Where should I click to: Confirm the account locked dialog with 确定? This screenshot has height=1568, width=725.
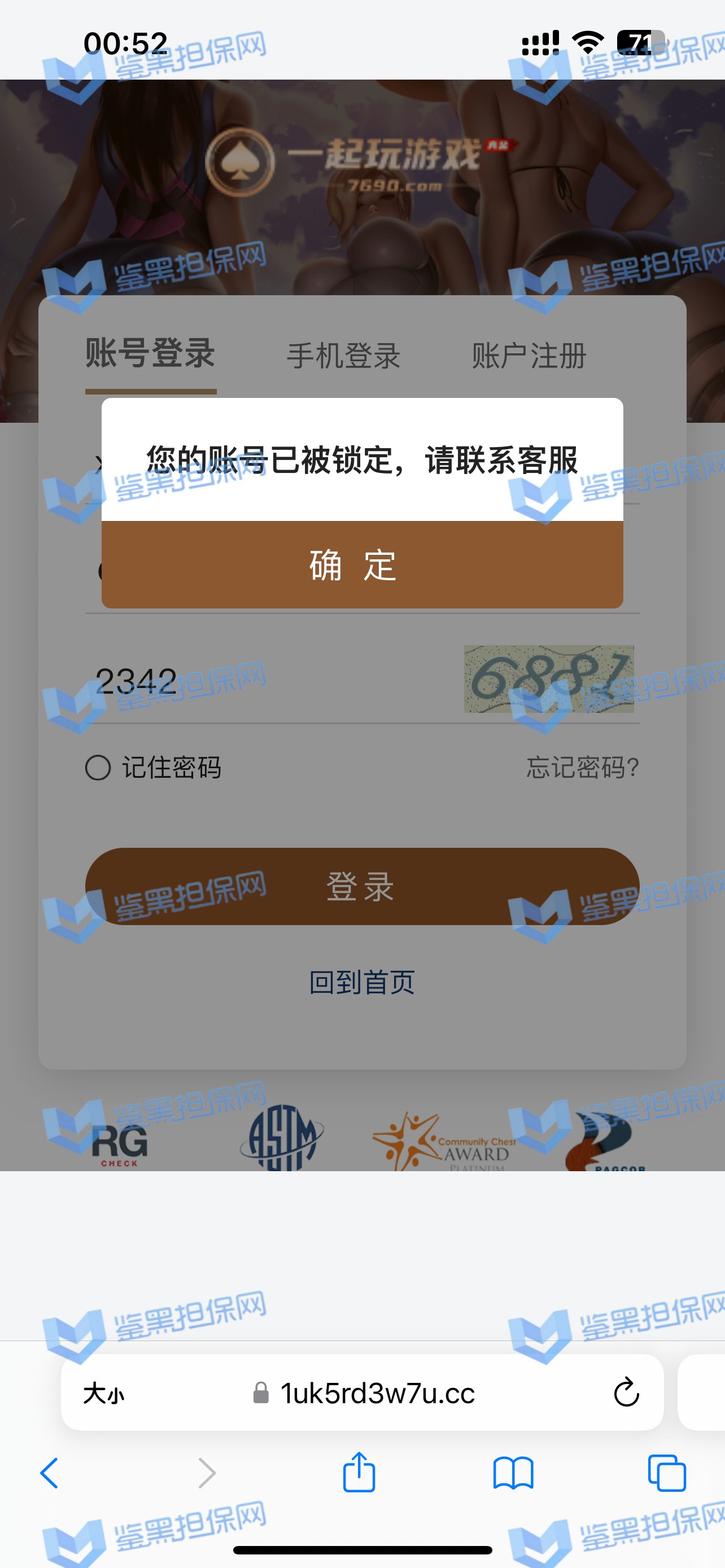click(x=361, y=565)
